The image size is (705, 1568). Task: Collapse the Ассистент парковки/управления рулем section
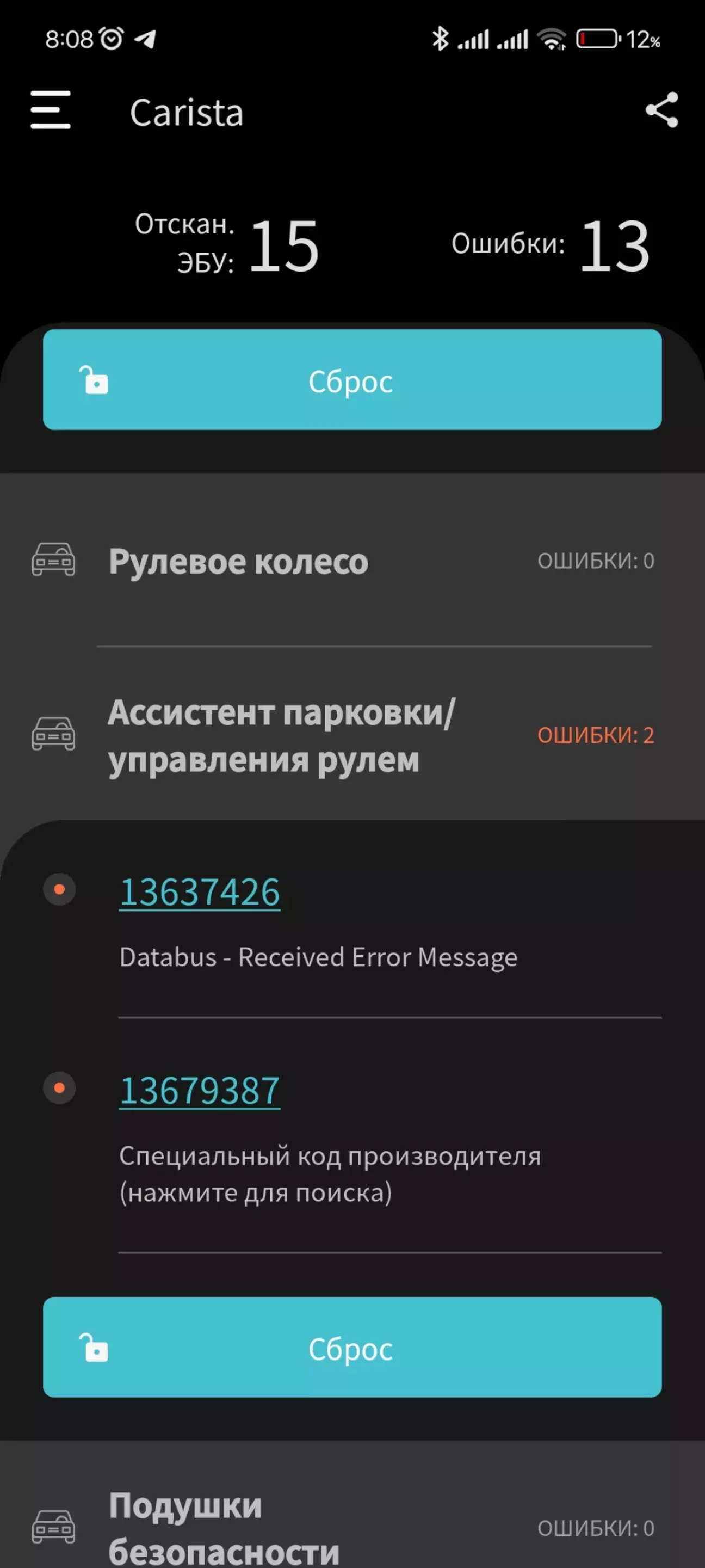351,735
